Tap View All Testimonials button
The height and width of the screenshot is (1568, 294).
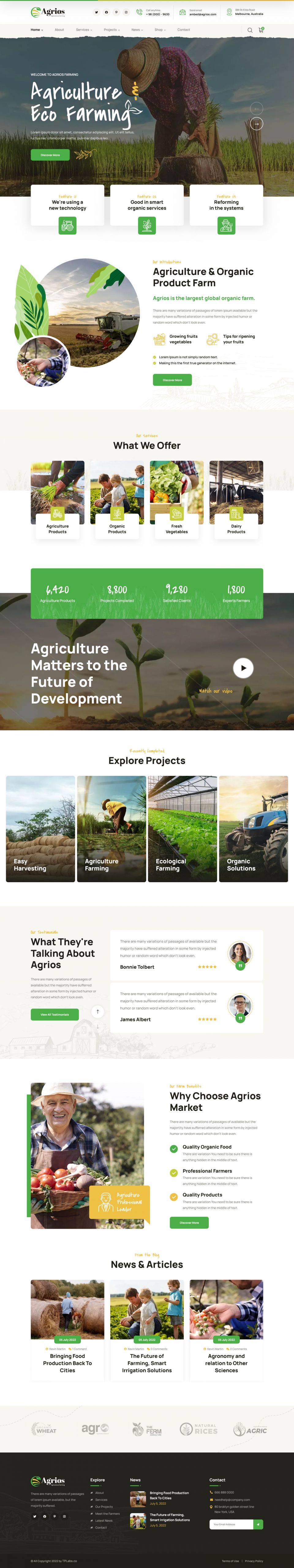54,1015
